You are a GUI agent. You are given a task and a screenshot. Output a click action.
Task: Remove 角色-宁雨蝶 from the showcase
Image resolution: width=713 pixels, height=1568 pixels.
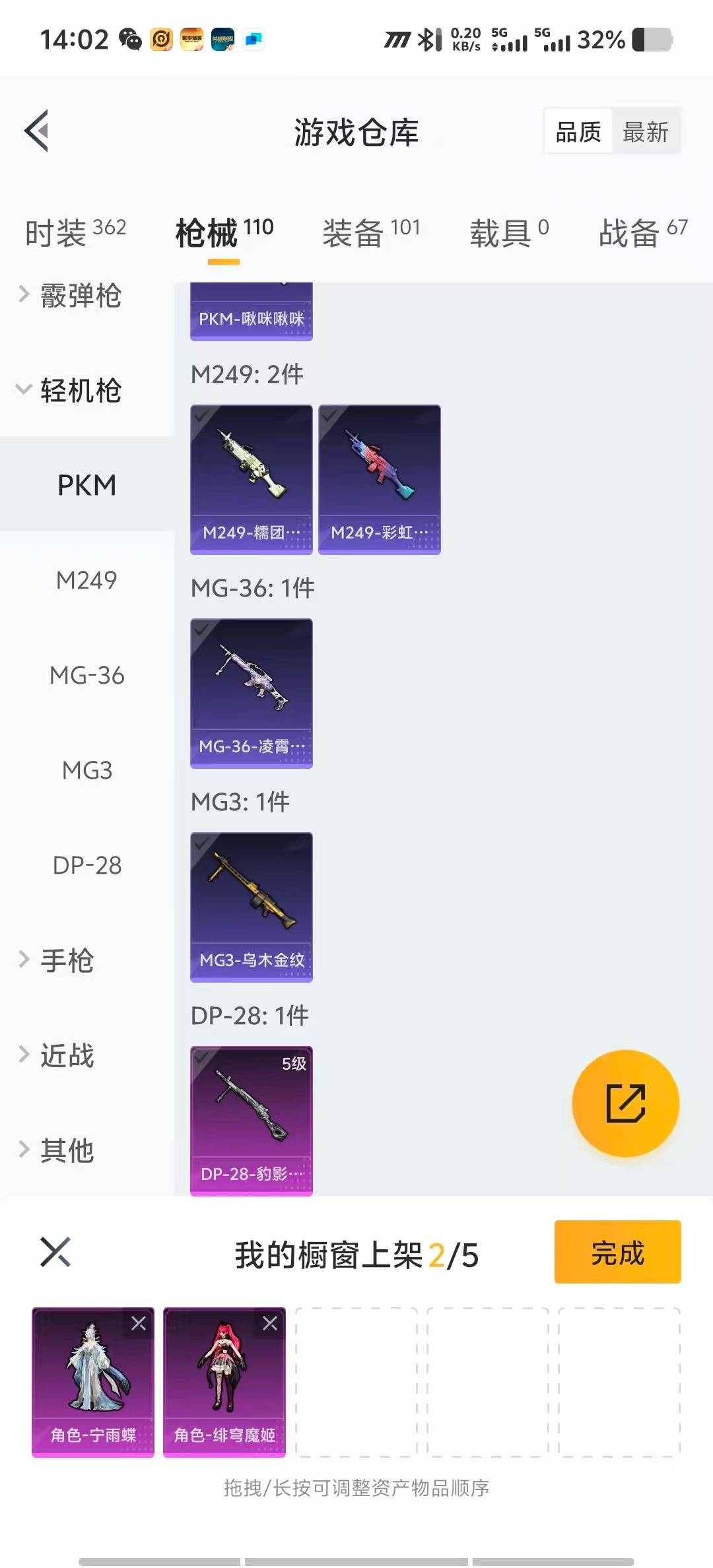[139, 1323]
